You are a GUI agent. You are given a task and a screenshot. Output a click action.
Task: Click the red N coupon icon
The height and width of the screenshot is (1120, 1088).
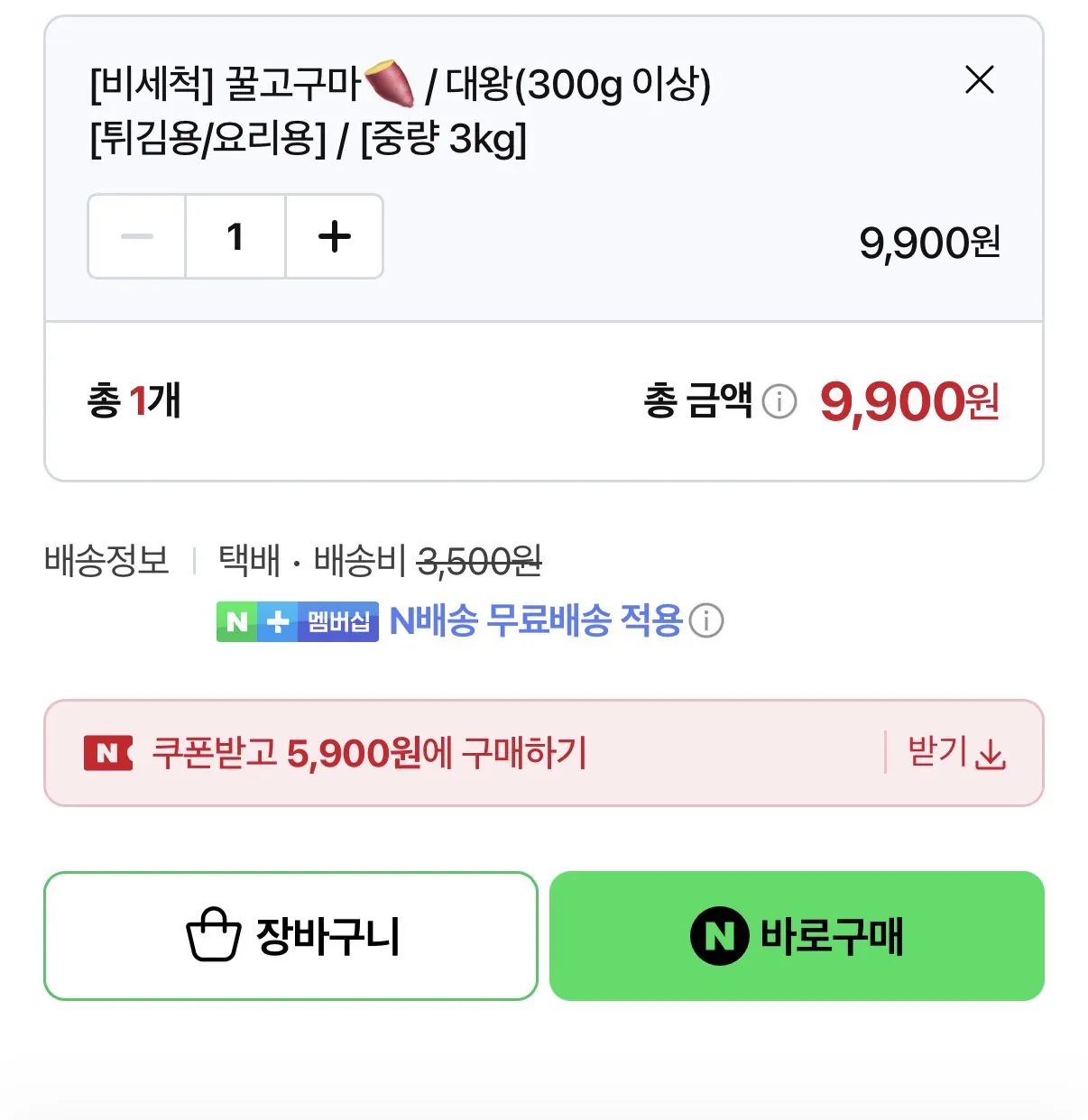107,753
